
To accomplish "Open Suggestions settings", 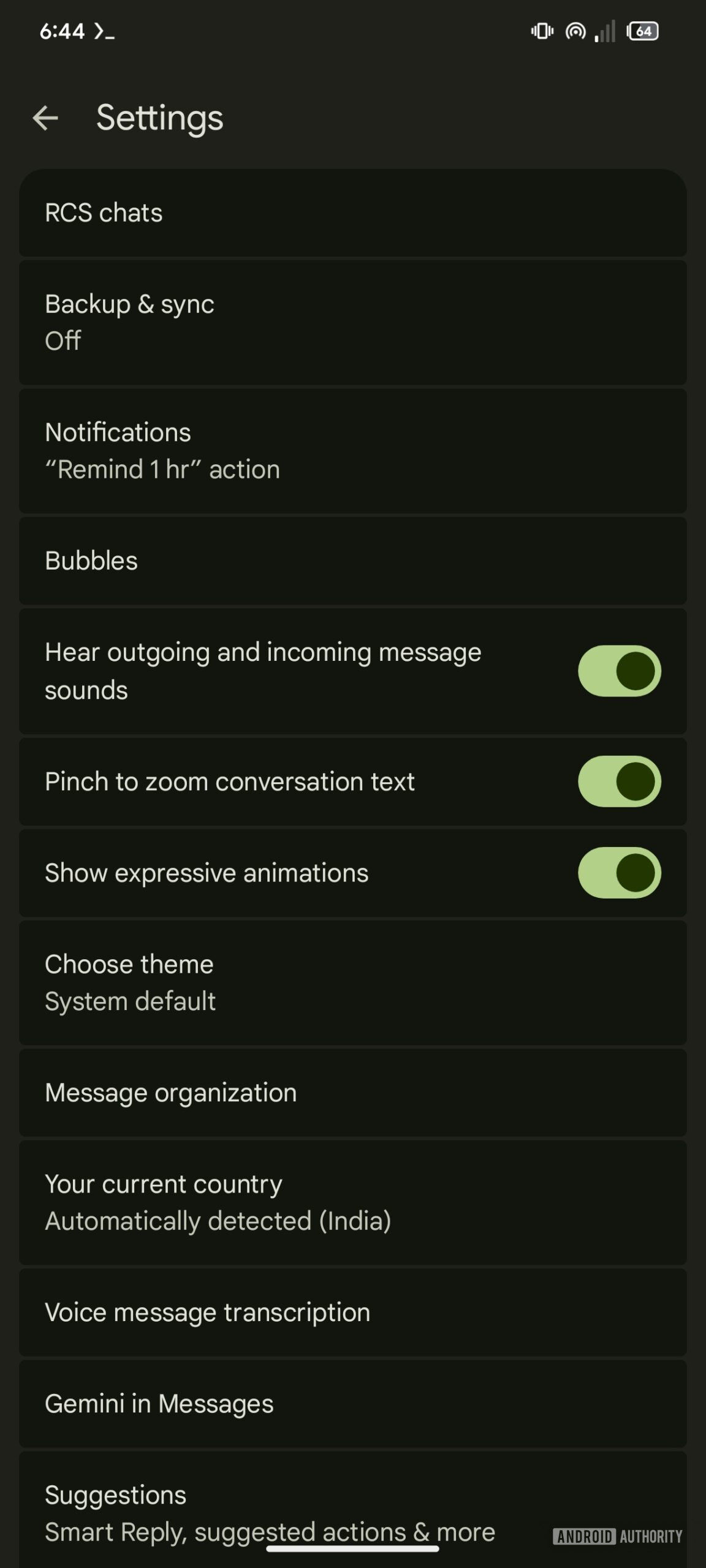I will pyautogui.click(x=352, y=1507).
